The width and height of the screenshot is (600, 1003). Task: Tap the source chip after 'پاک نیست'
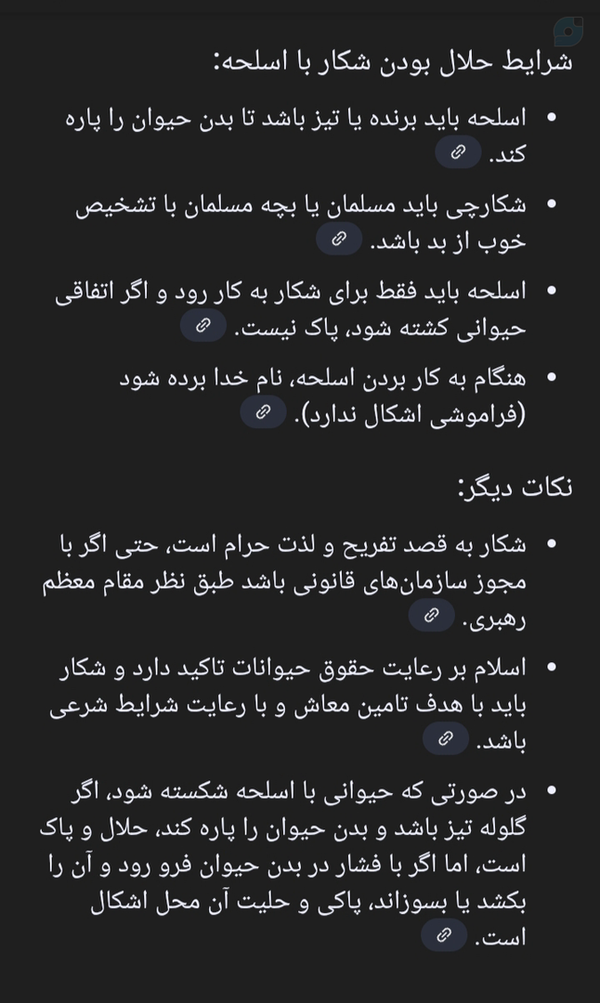click(202, 326)
